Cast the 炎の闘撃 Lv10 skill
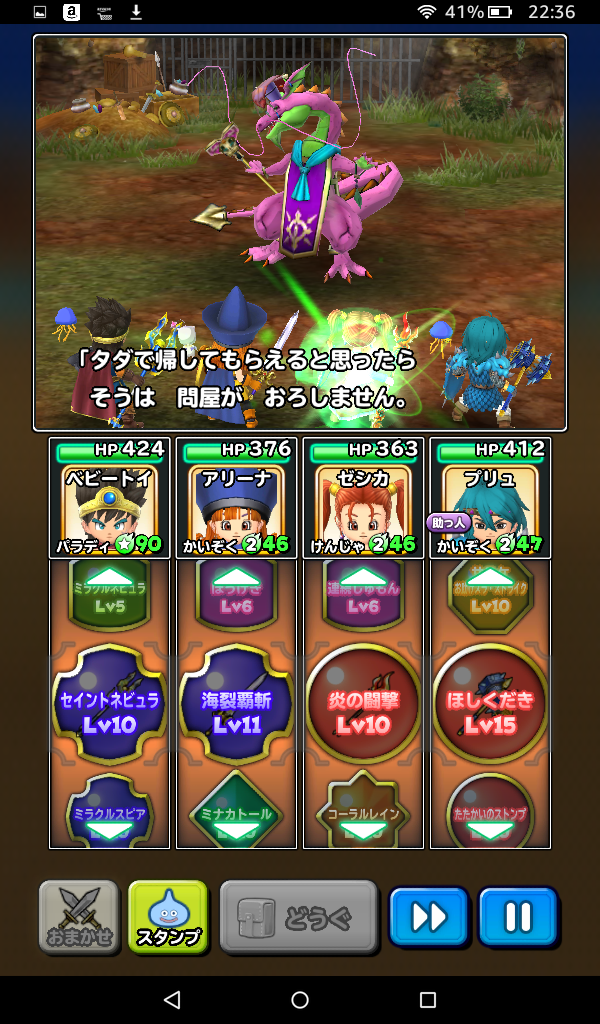600x1024 pixels. click(363, 704)
